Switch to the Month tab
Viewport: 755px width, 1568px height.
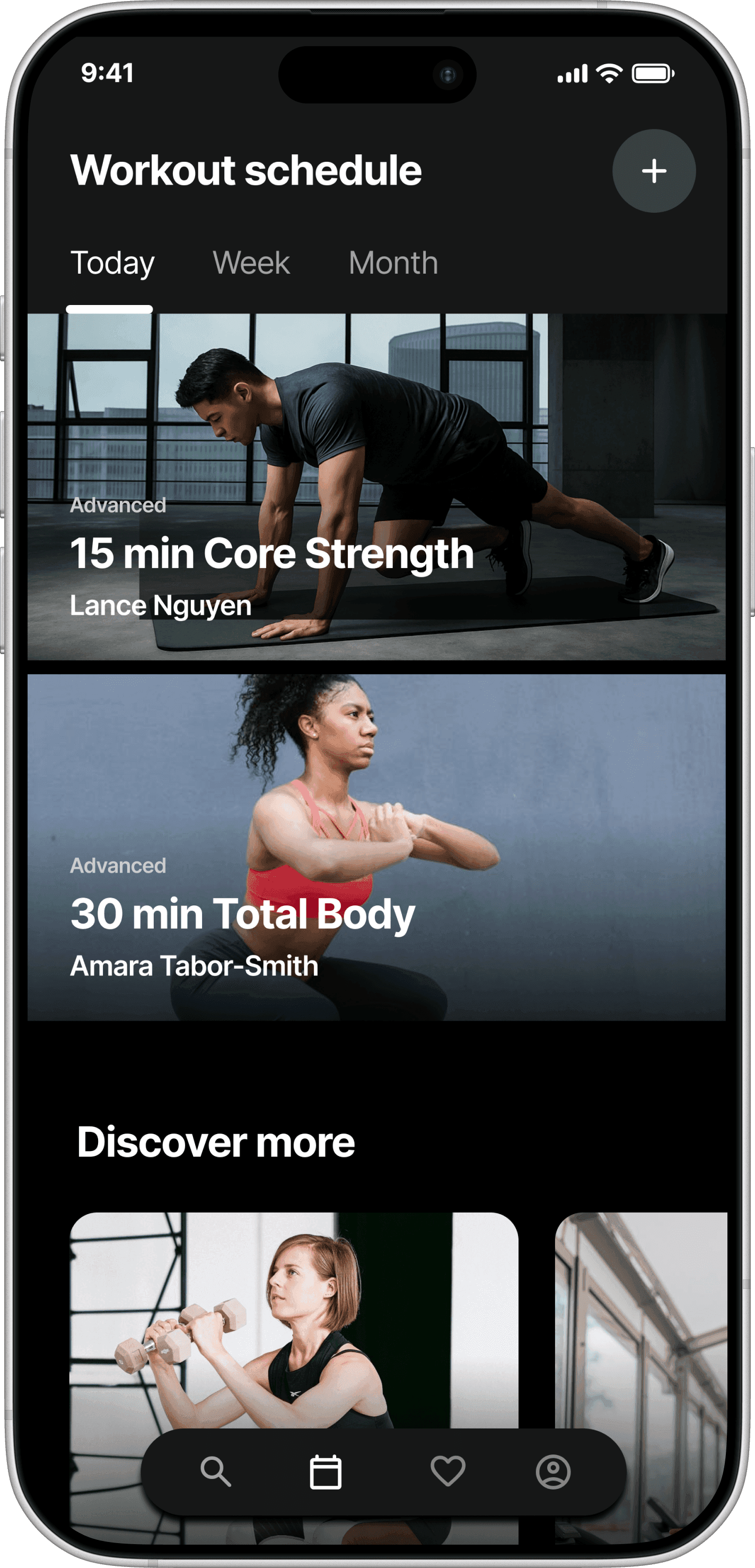click(392, 263)
